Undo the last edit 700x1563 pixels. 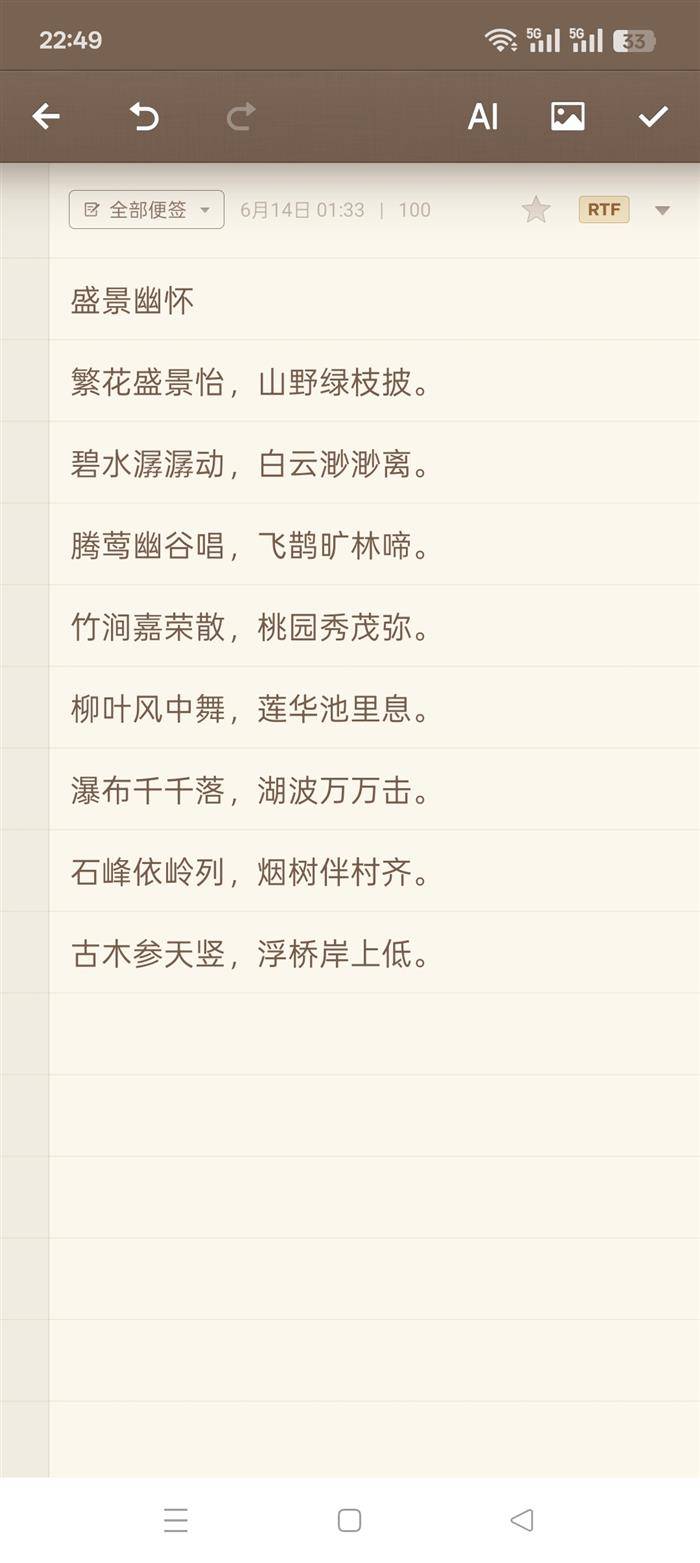click(144, 117)
